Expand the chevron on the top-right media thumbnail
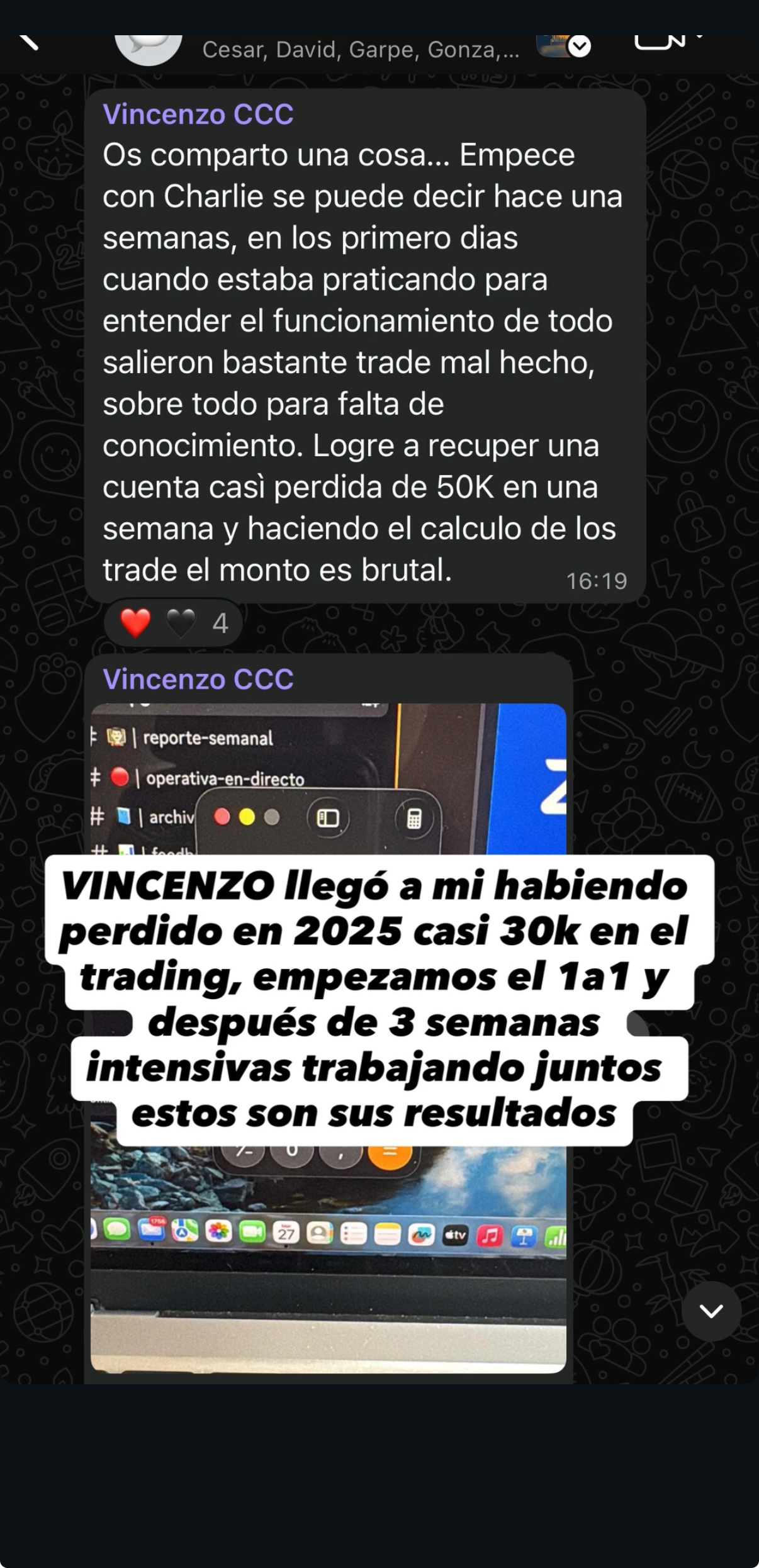The width and height of the screenshot is (759, 1568). click(x=580, y=46)
